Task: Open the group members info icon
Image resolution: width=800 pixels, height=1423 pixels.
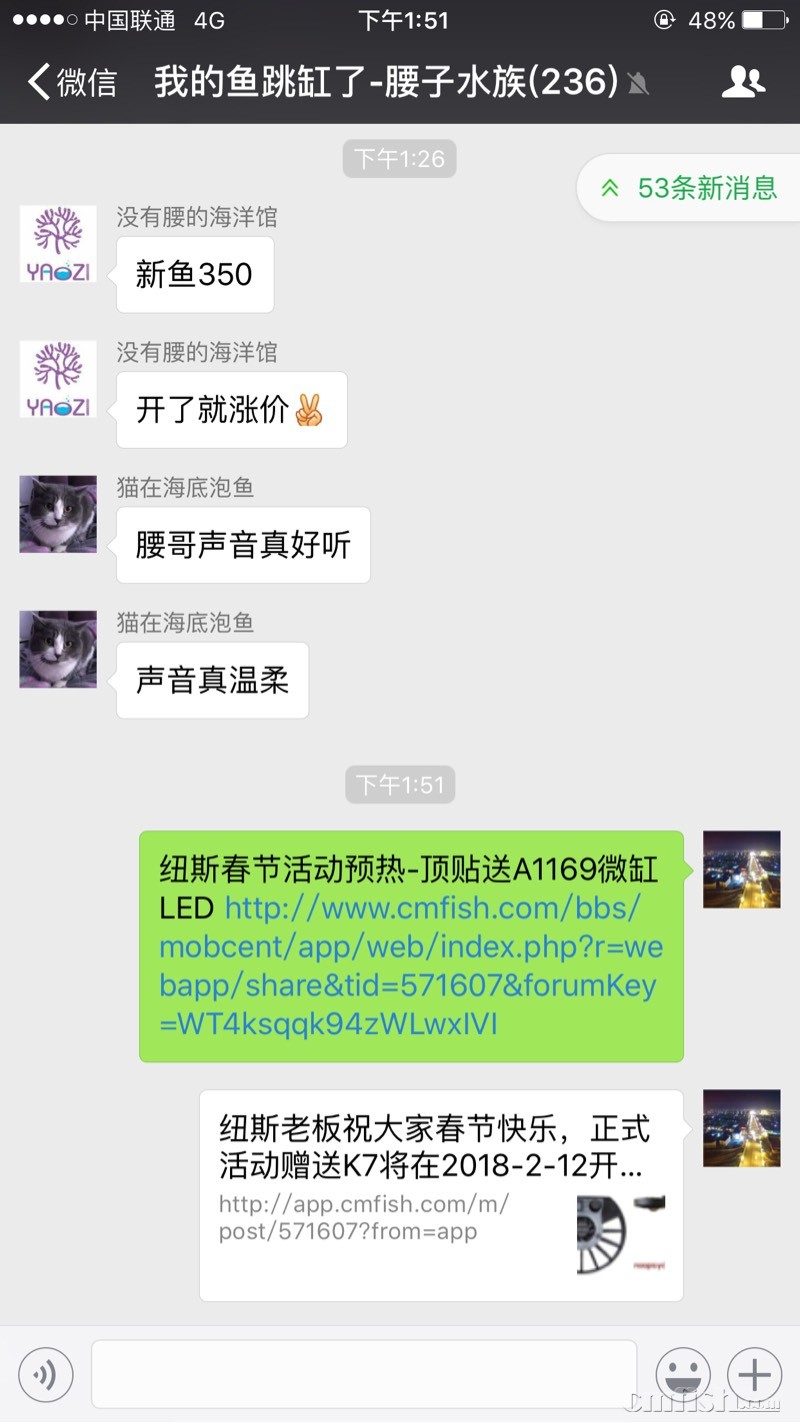Action: pyautogui.click(x=742, y=82)
